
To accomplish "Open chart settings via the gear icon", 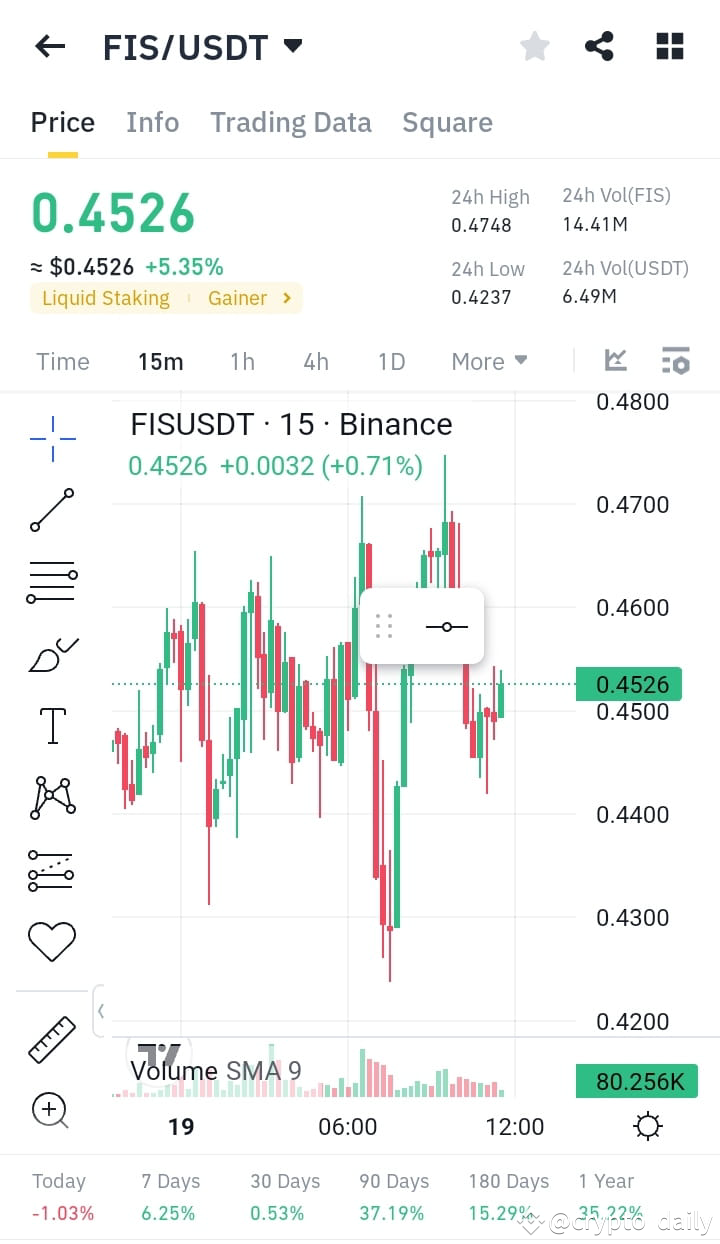I will (x=648, y=1125).
